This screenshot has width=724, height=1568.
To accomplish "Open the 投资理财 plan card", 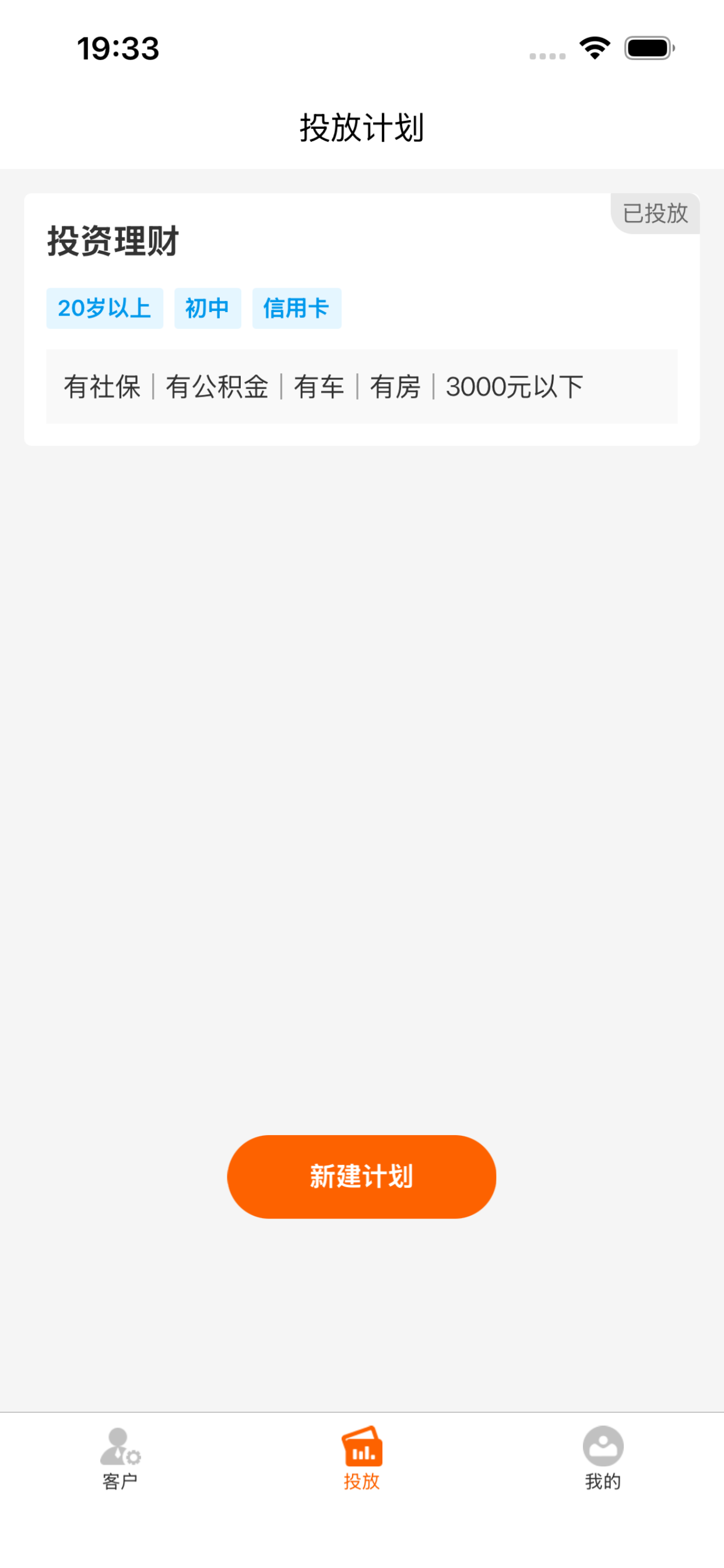I will tap(361, 319).
